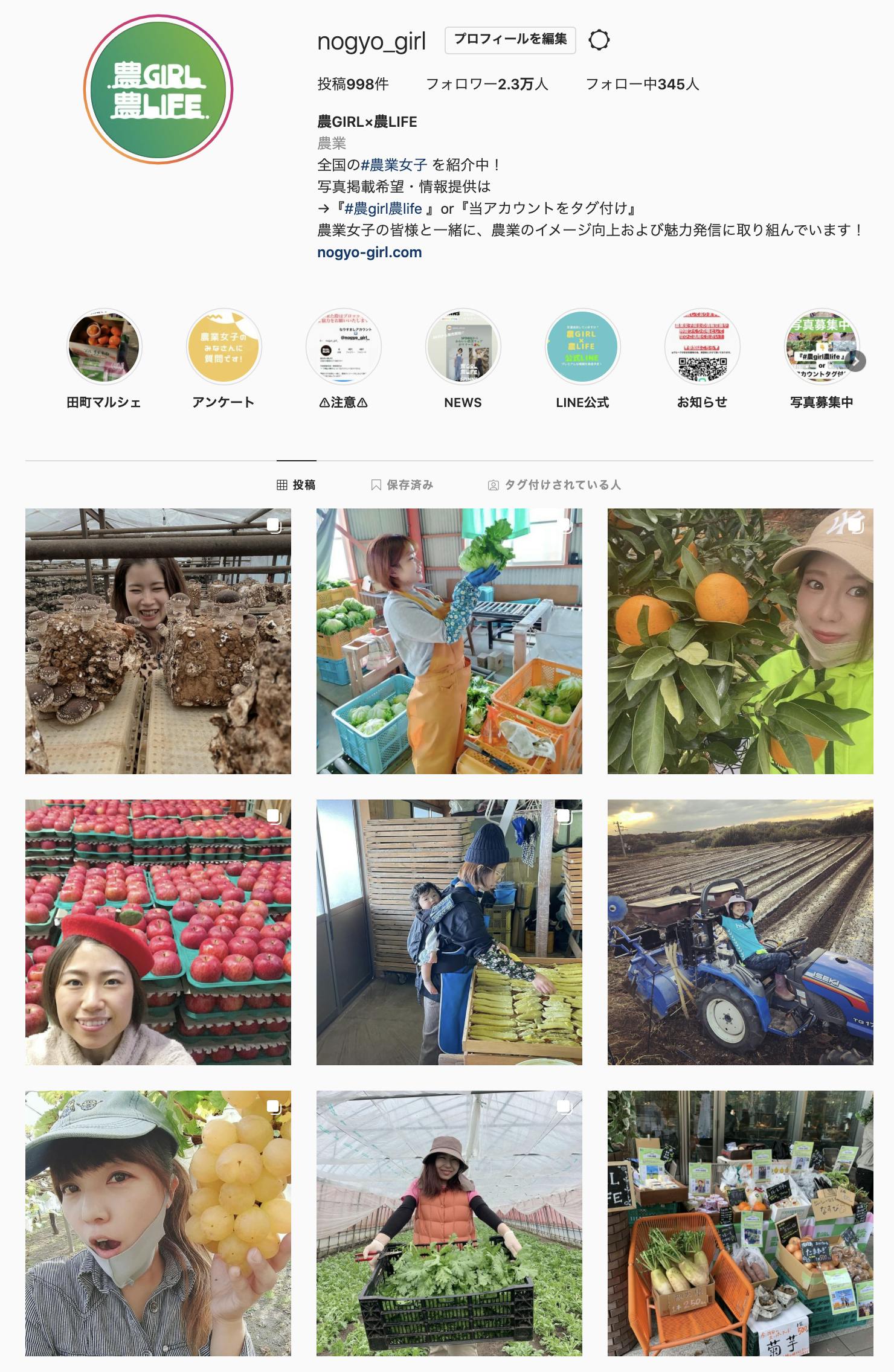
Task: Open the red apples post
Action: pos(158,932)
